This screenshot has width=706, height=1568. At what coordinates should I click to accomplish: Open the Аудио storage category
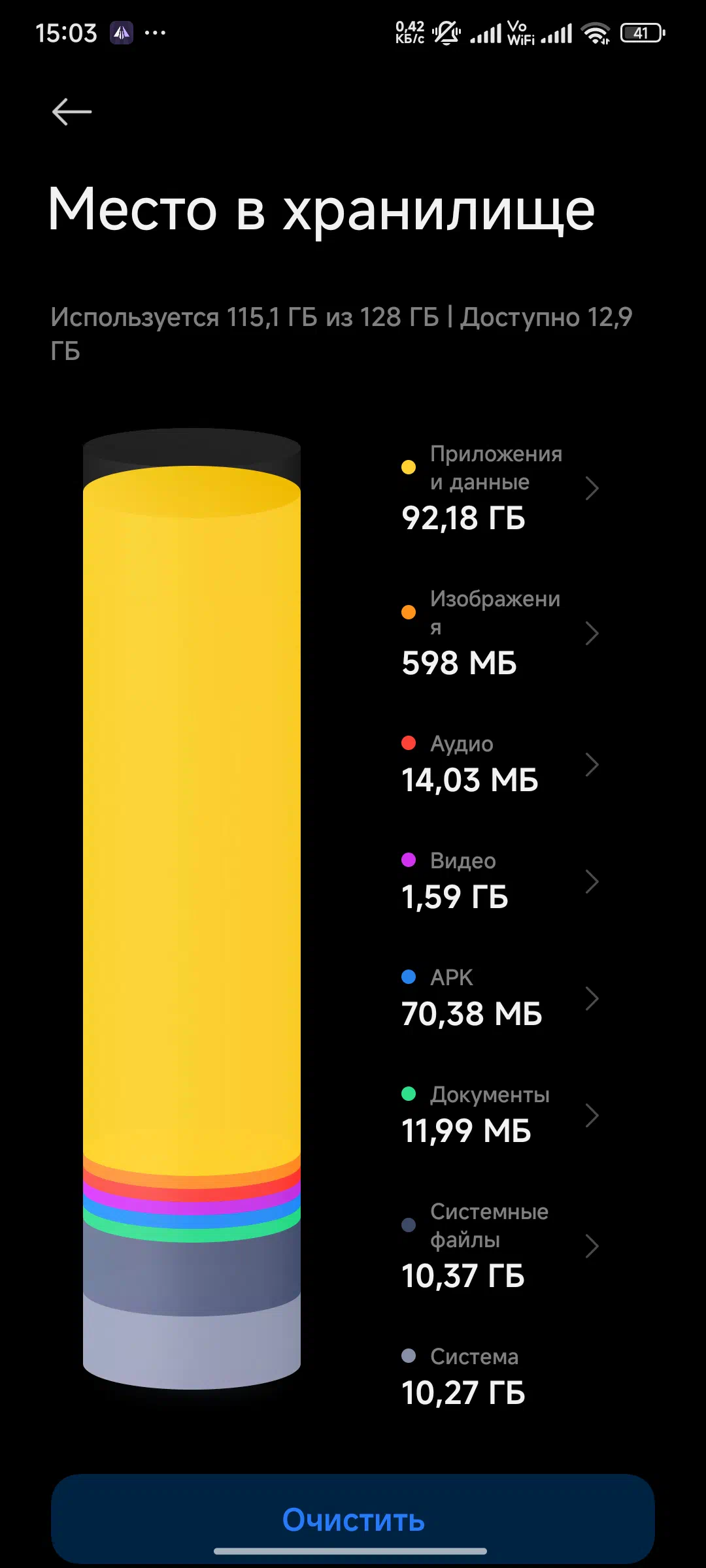tap(500, 764)
